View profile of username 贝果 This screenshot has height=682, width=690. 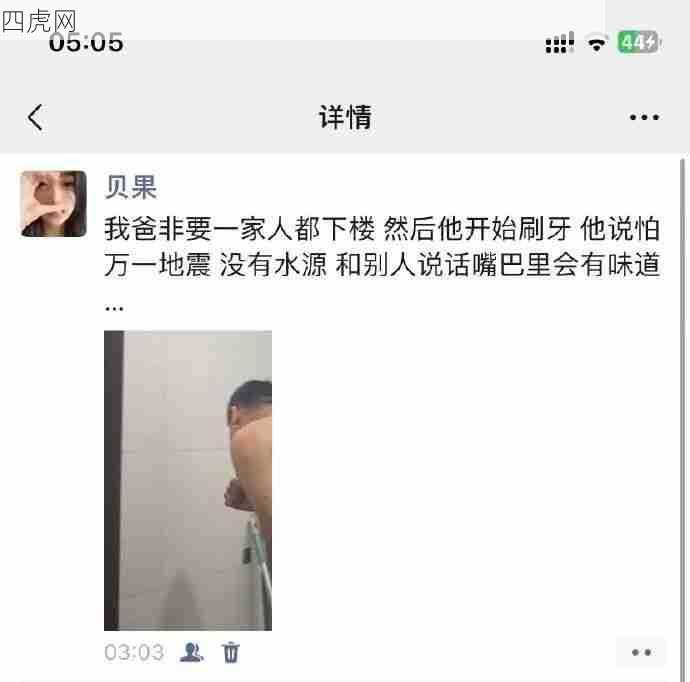tap(131, 187)
